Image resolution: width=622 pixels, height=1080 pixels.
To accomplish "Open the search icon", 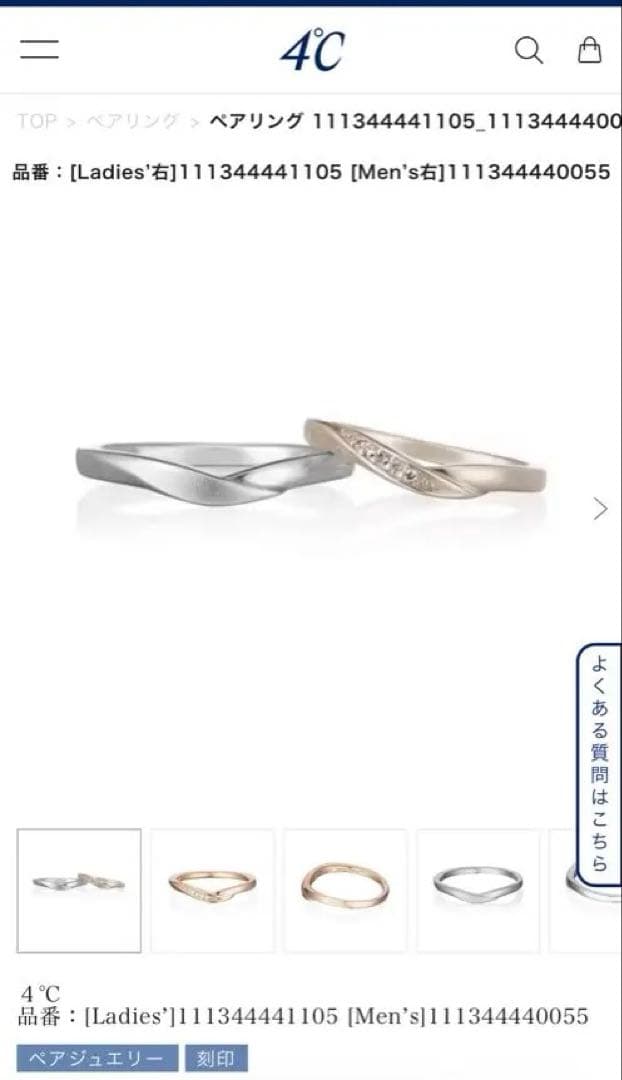I will (528, 50).
